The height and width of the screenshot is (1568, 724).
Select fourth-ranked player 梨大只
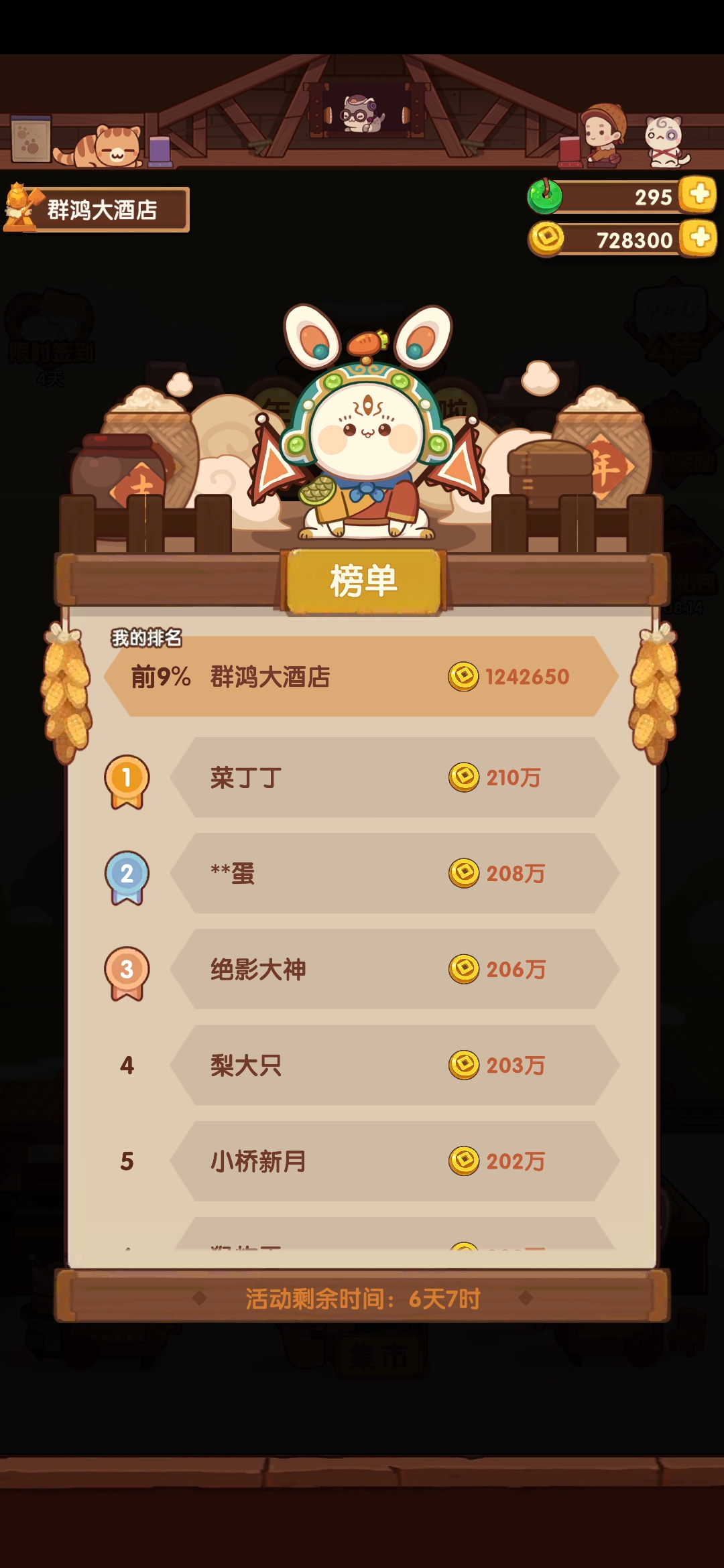click(394, 1065)
